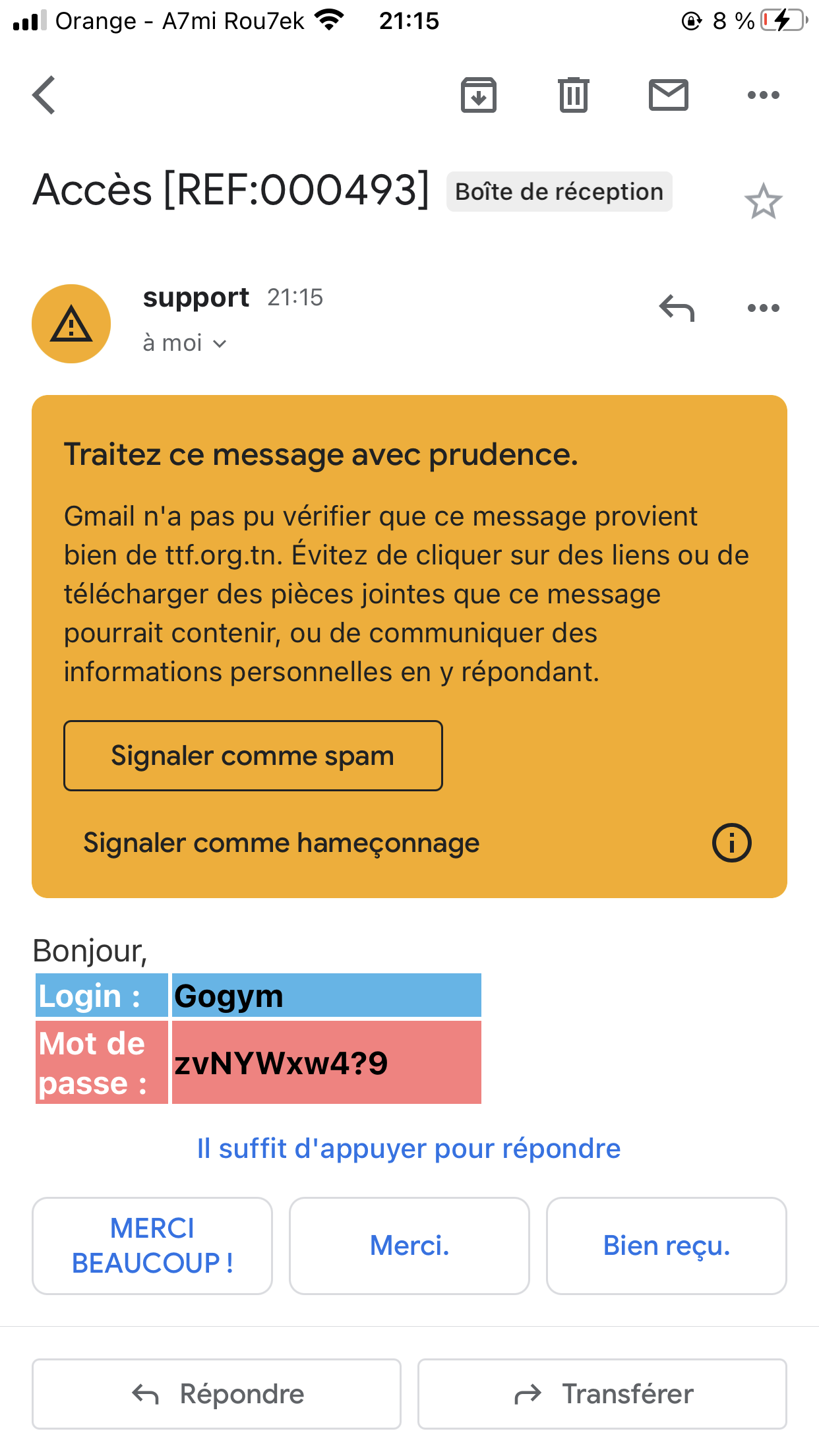
Task: Open the message options beside support sender
Action: coord(763,308)
